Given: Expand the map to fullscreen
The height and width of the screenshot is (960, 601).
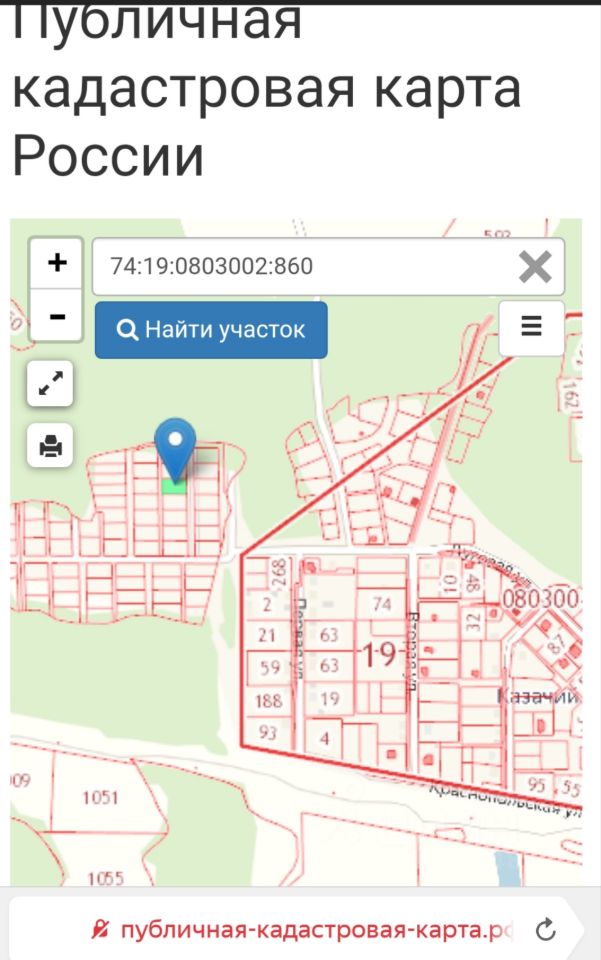Looking at the screenshot, I should [50, 384].
